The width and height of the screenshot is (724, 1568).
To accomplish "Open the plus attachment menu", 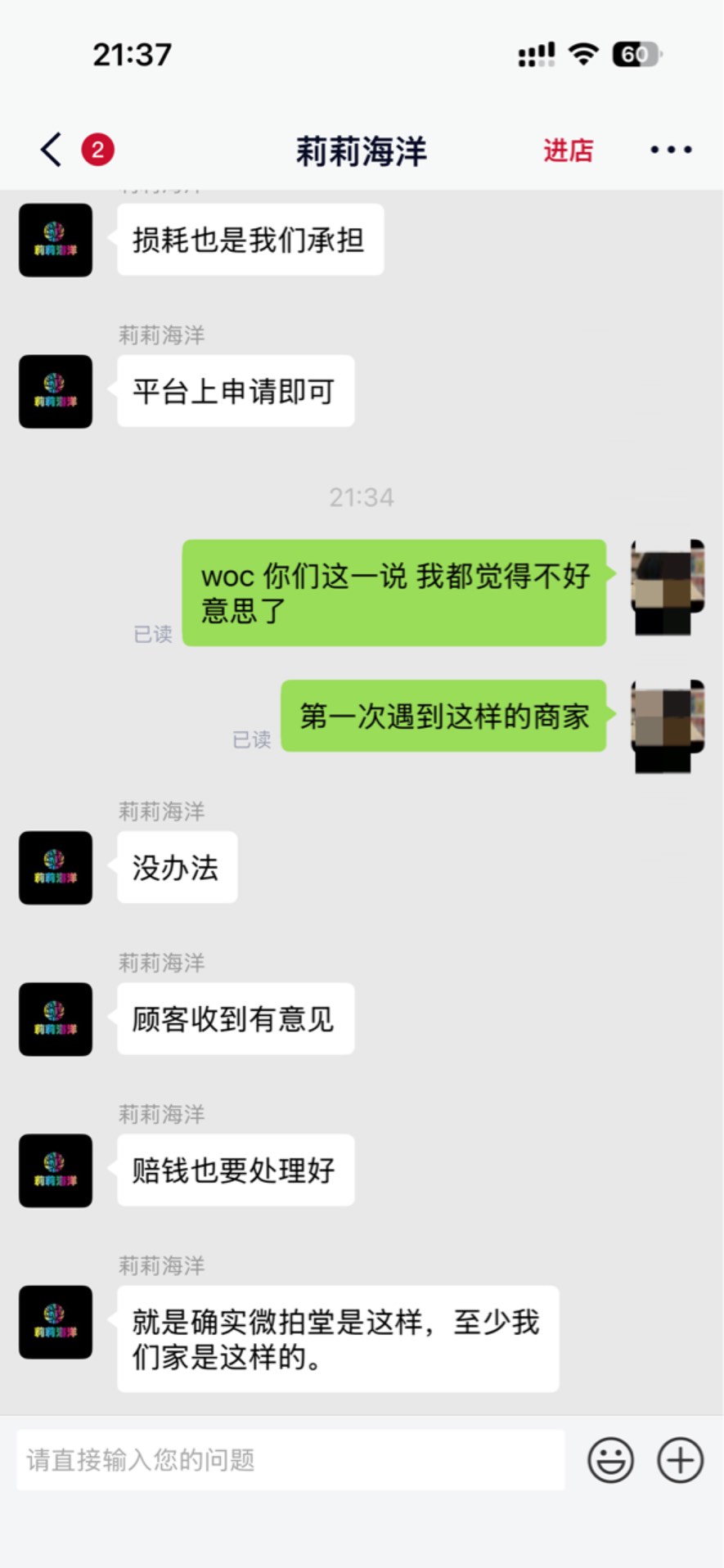I will (680, 1460).
